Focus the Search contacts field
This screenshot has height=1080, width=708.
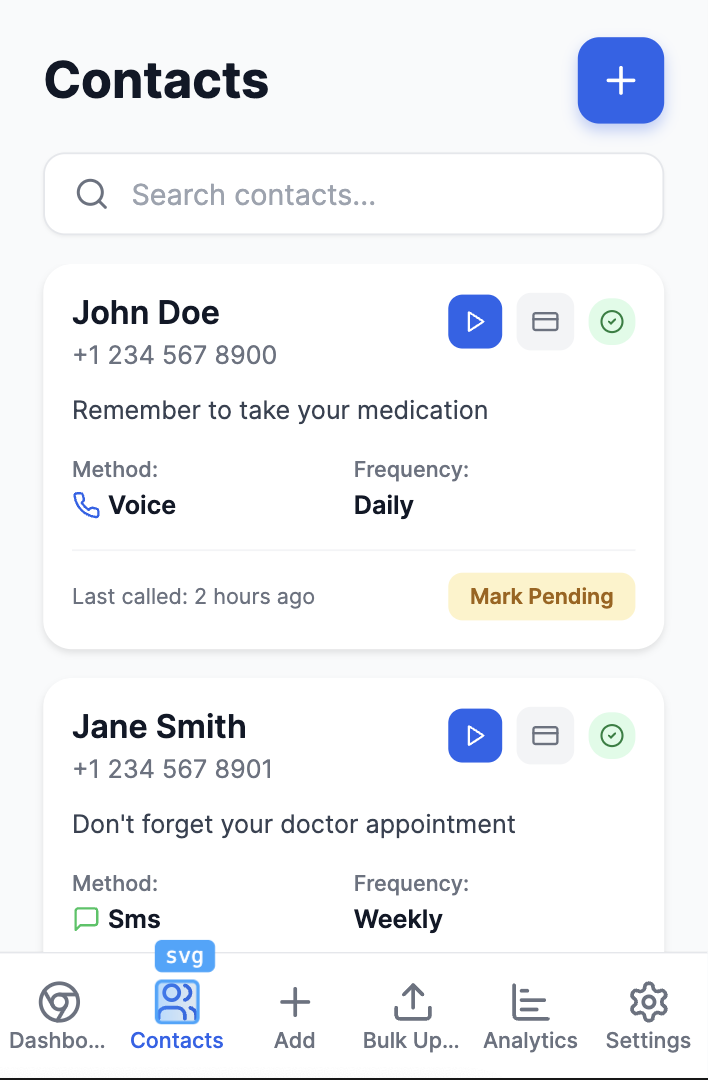click(353, 194)
